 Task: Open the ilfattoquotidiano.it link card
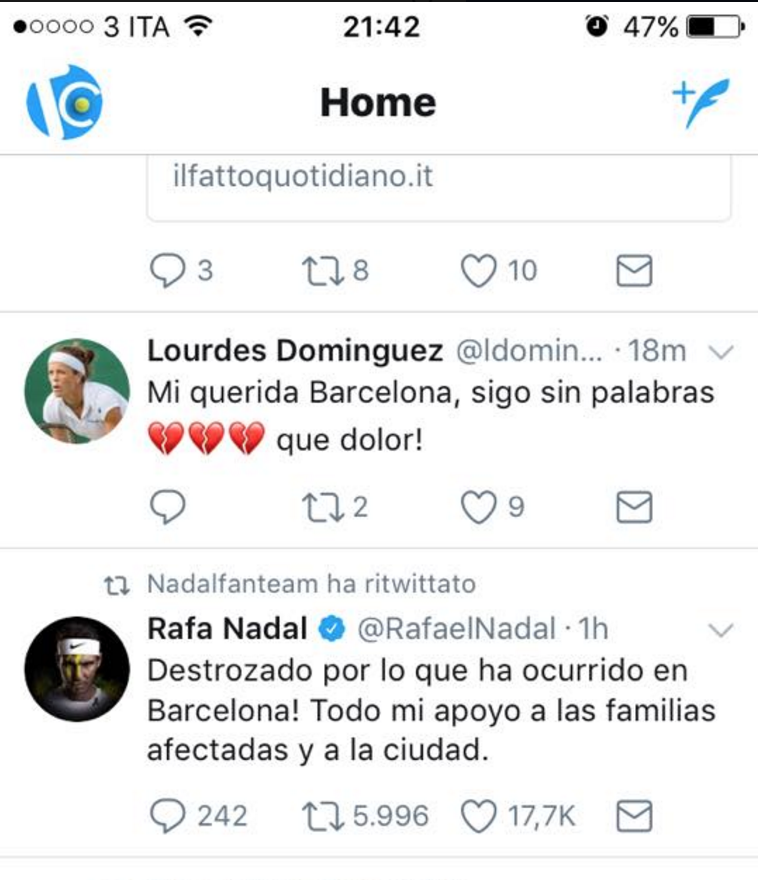[439, 185]
